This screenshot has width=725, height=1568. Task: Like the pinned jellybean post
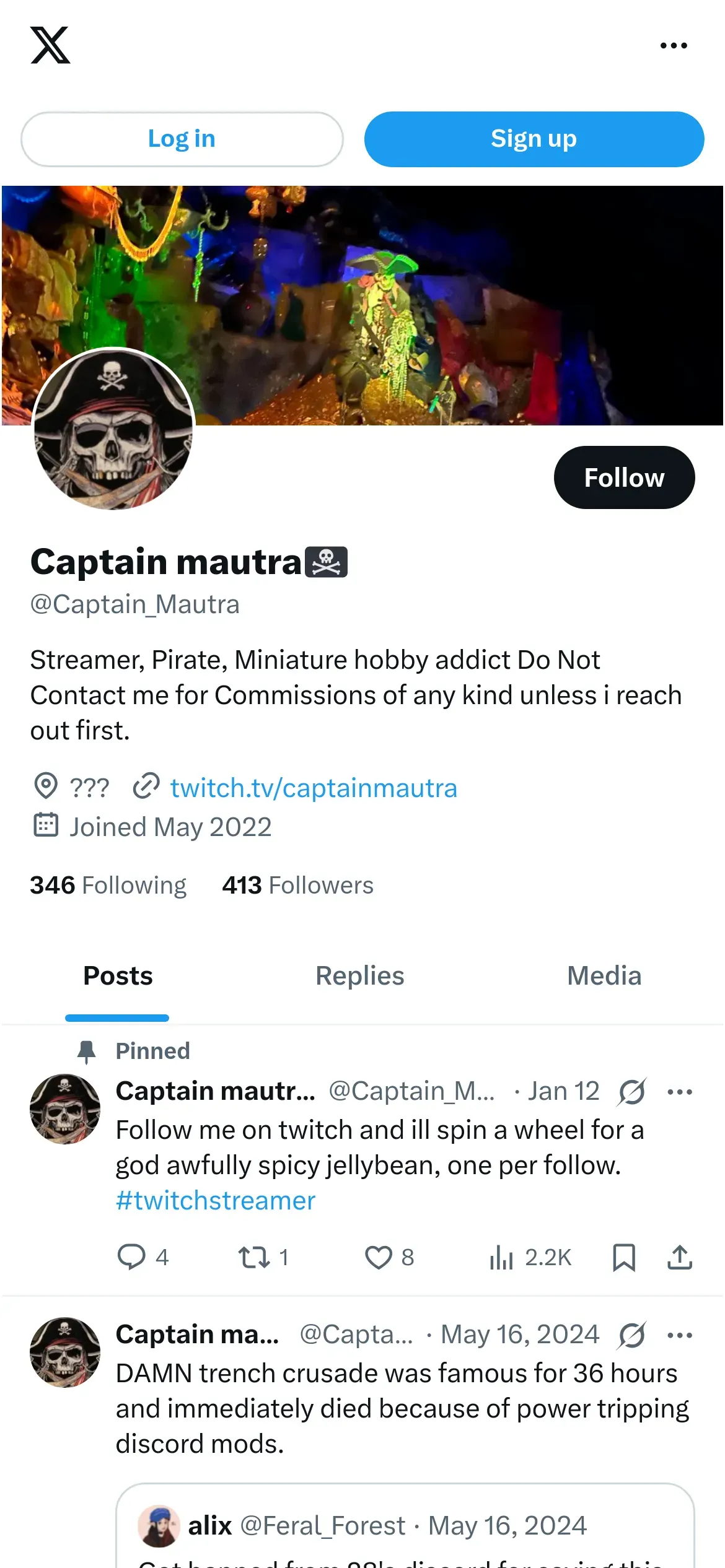389,1257
